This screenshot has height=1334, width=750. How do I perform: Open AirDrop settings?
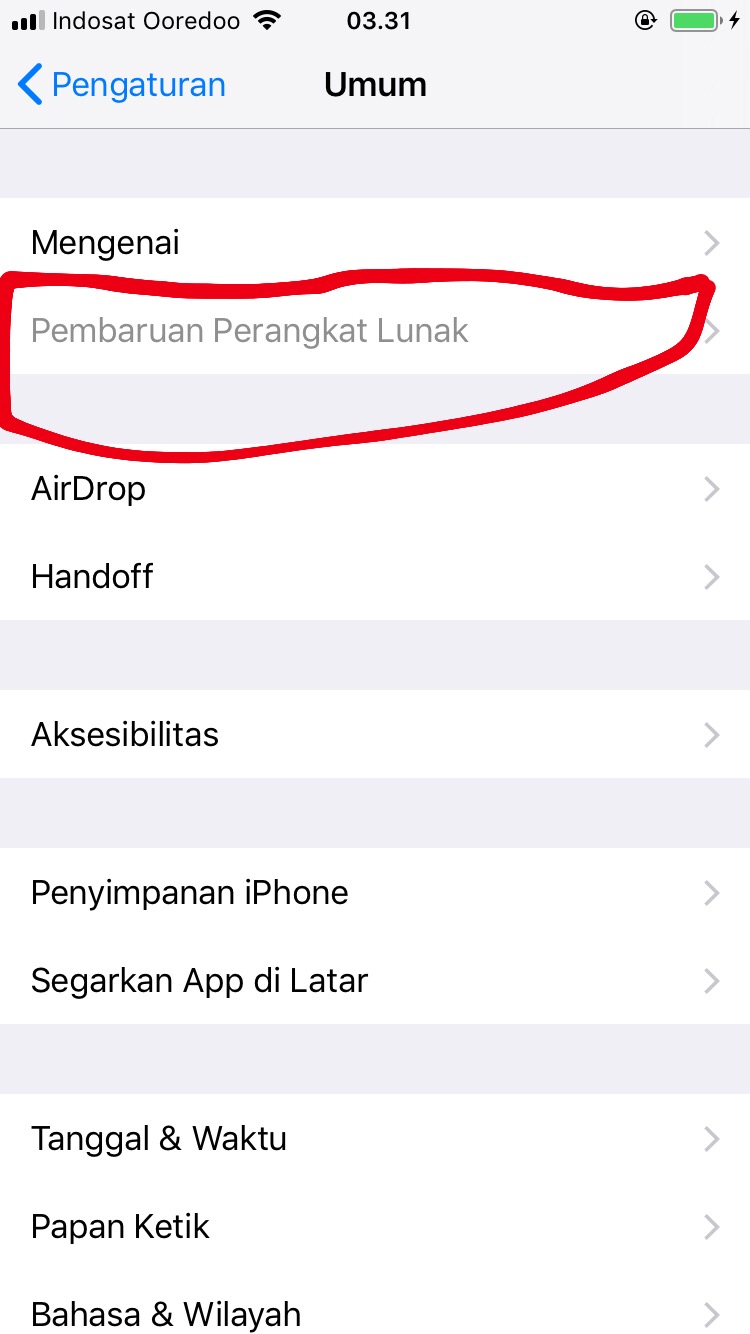click(375, 488)
